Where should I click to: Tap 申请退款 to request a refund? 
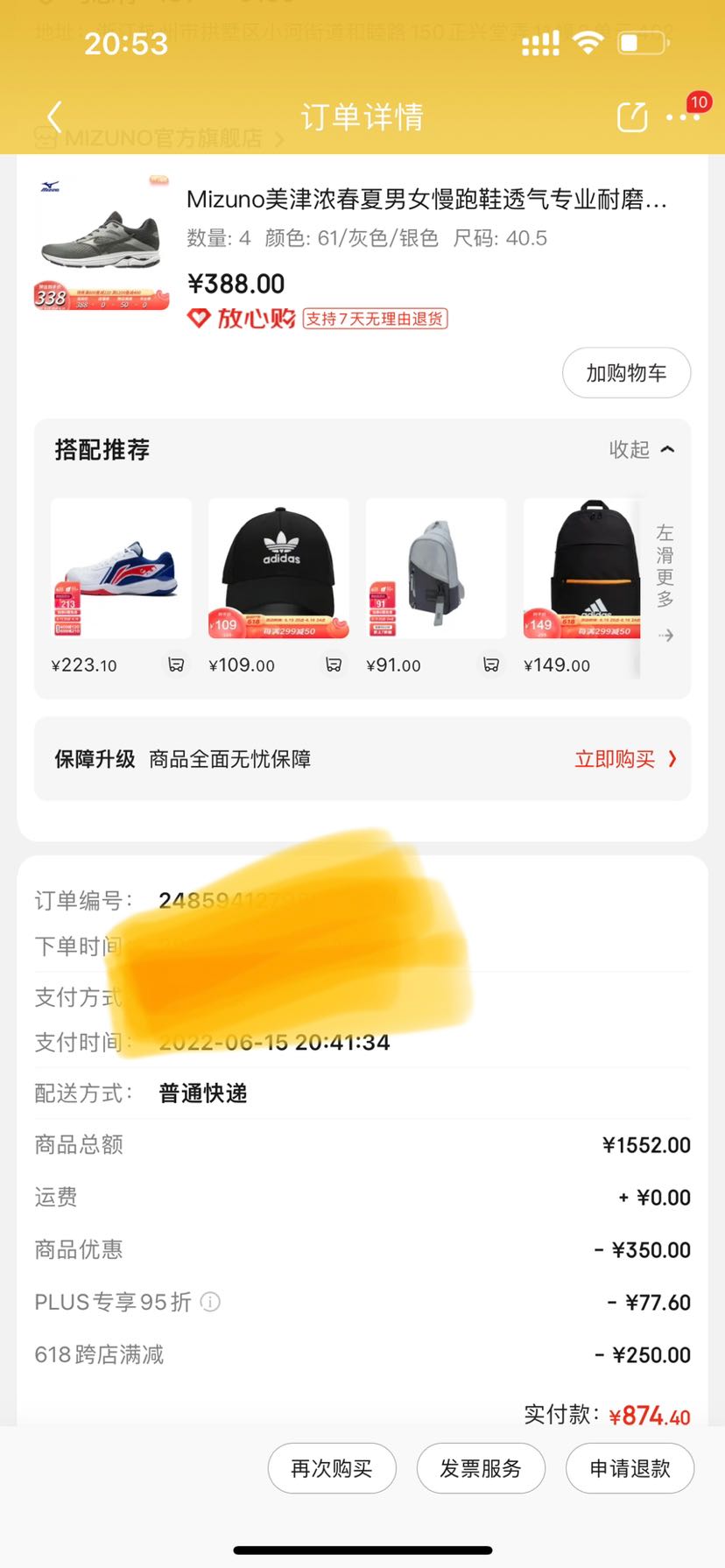coord(630,1468)
